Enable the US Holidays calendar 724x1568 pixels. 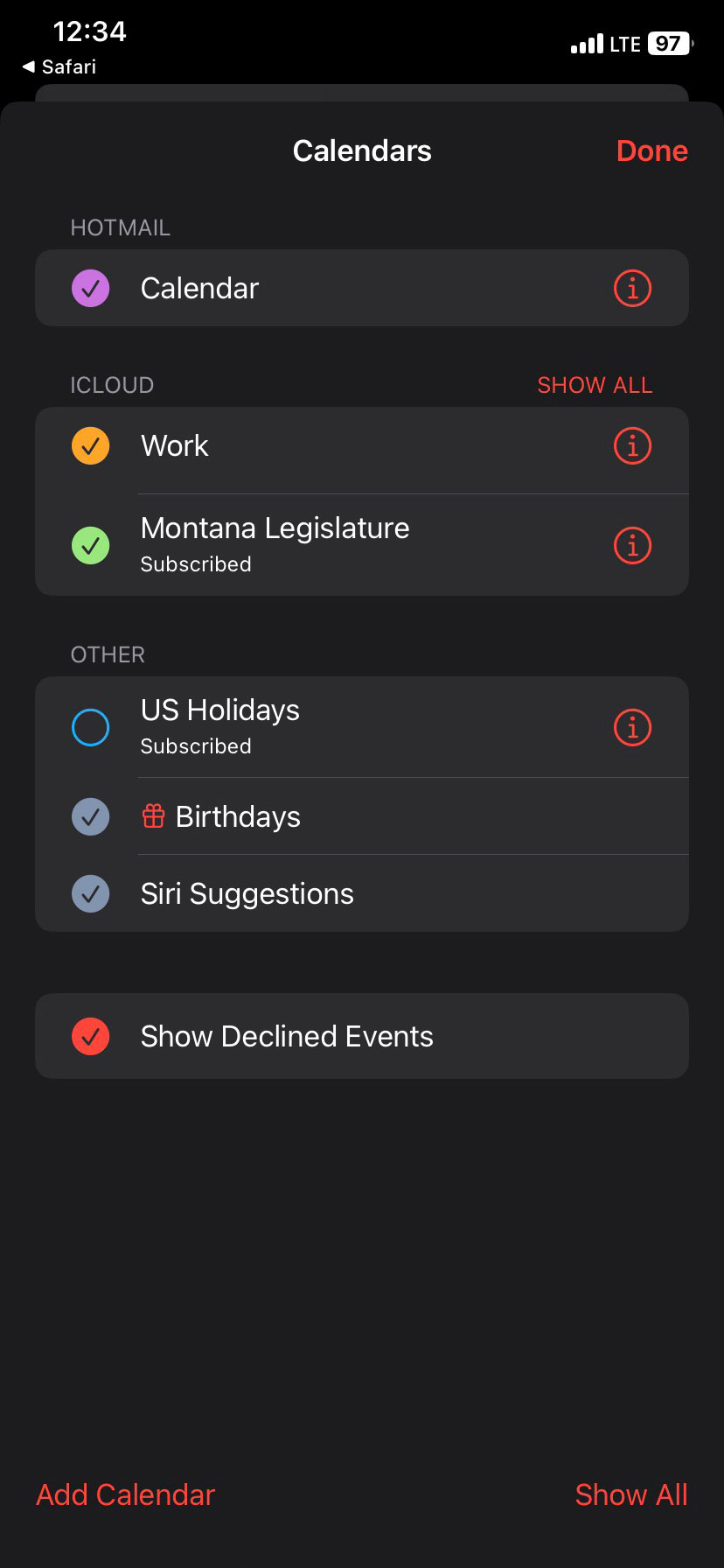[90, 727]
